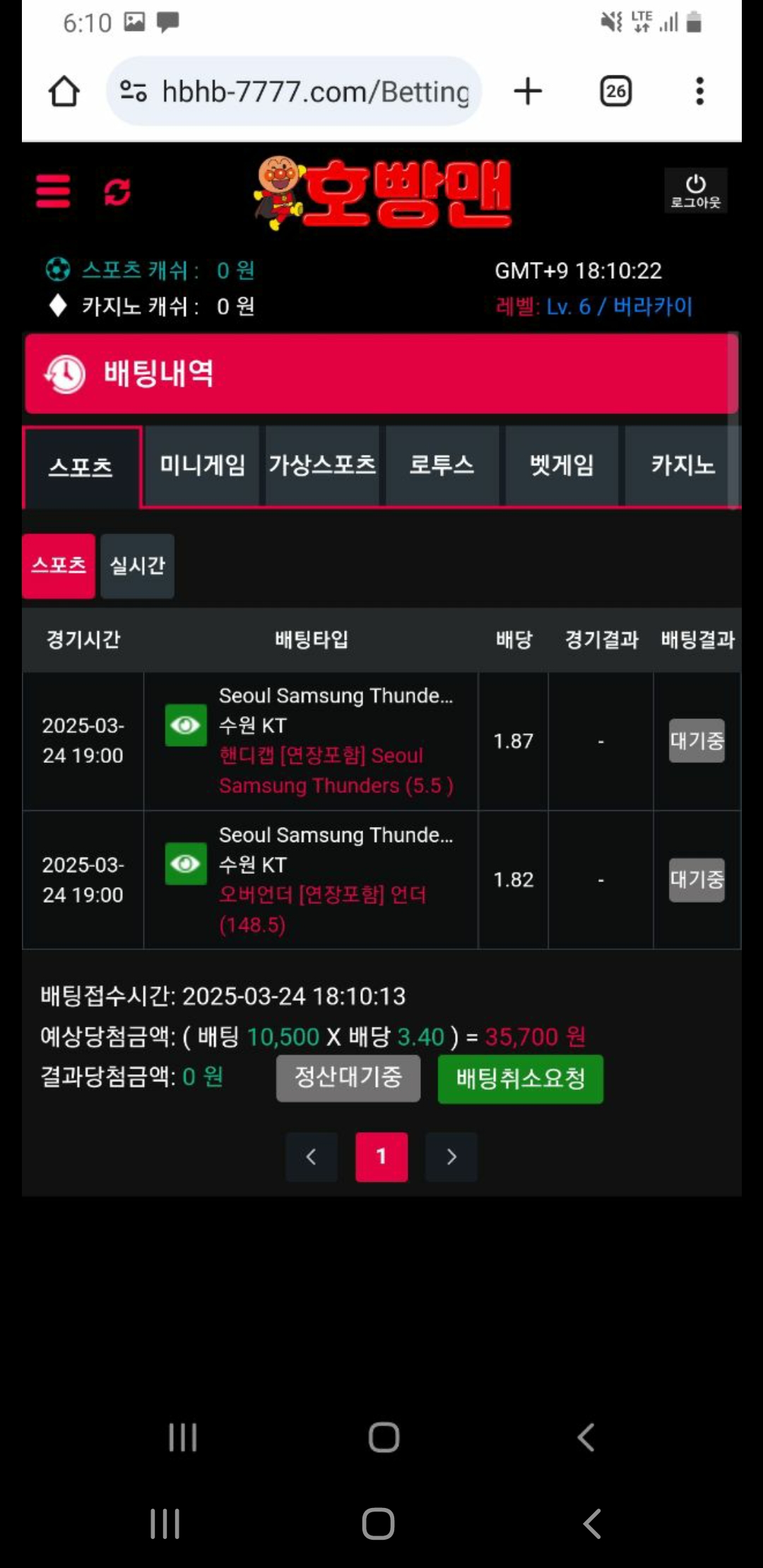Image resolution: width=763 pixels, height=1568 pixels.
Task: Tap the eye icon on the 핸디캡 bet
Action: point(186,725)
